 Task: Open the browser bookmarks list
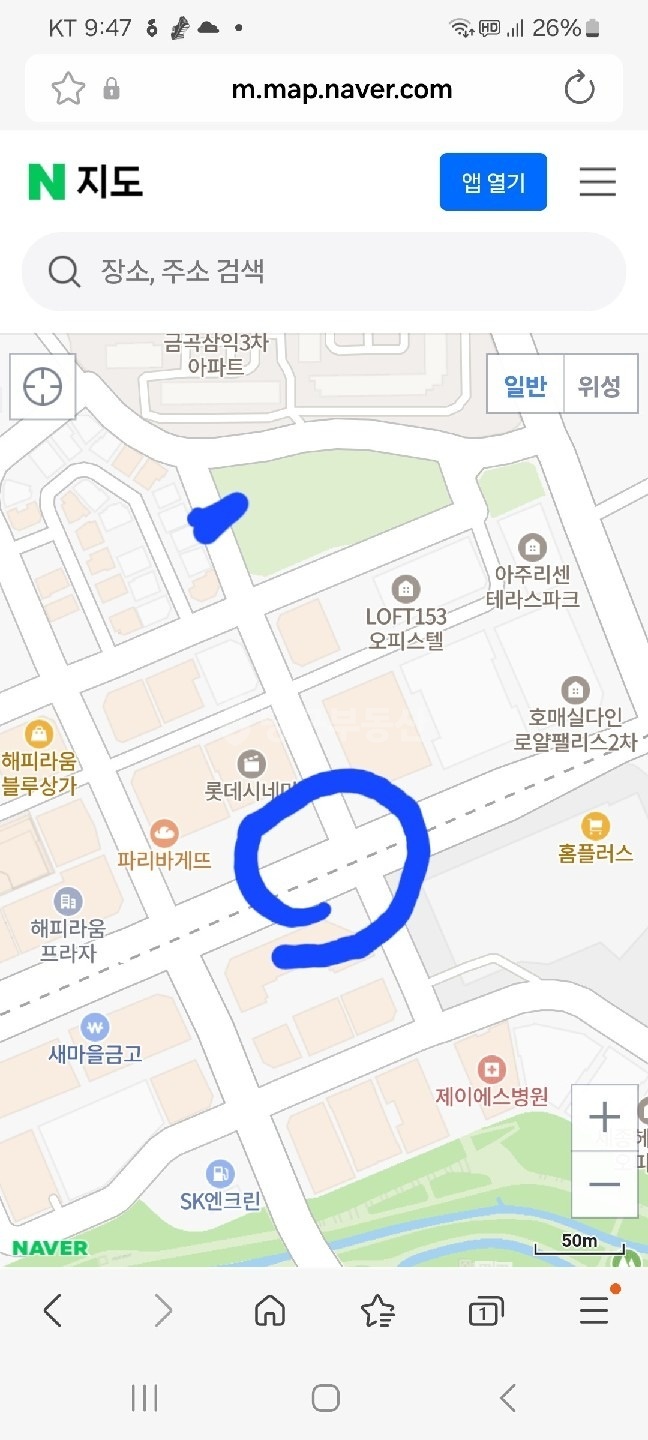(x=378, y=1310)
